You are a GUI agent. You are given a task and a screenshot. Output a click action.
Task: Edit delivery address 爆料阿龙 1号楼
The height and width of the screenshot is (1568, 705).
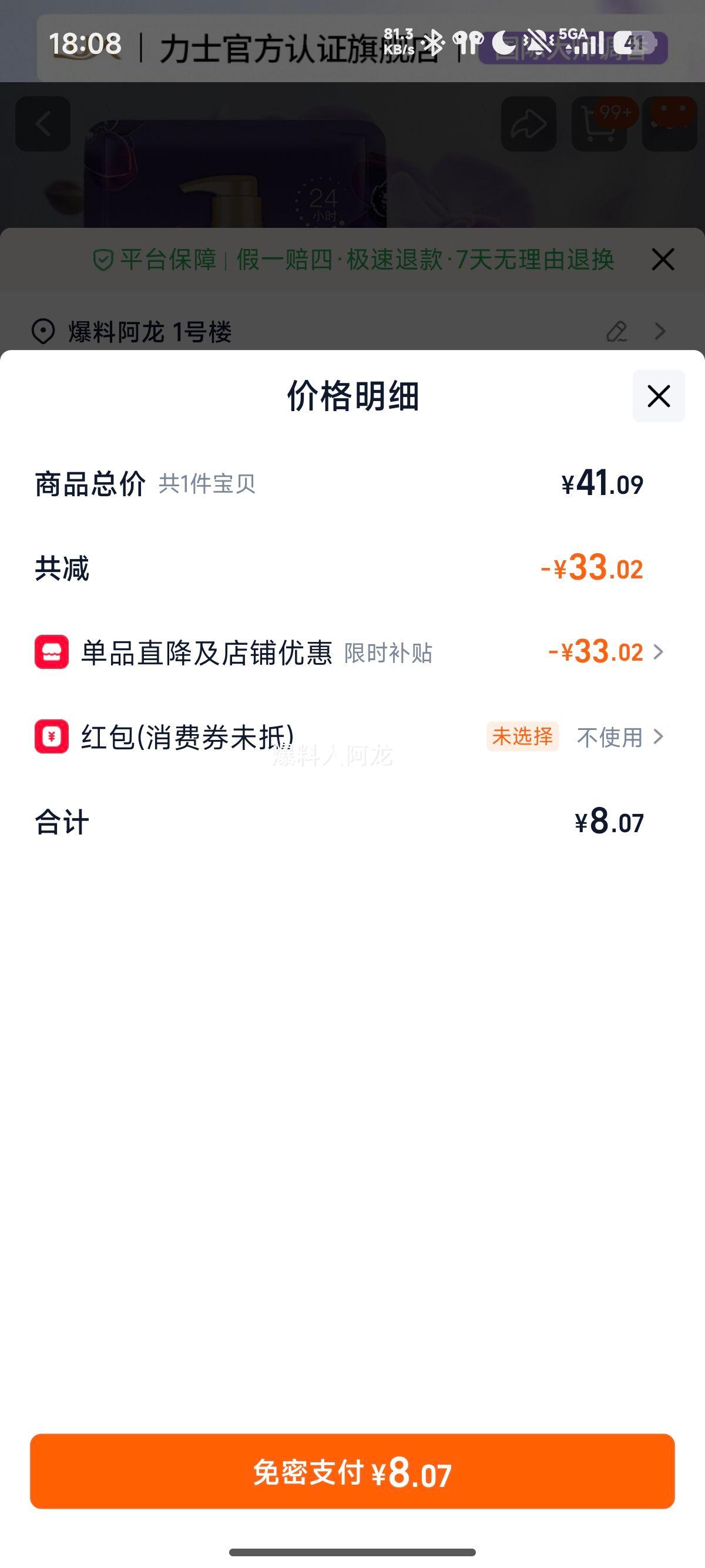(617, 332)
